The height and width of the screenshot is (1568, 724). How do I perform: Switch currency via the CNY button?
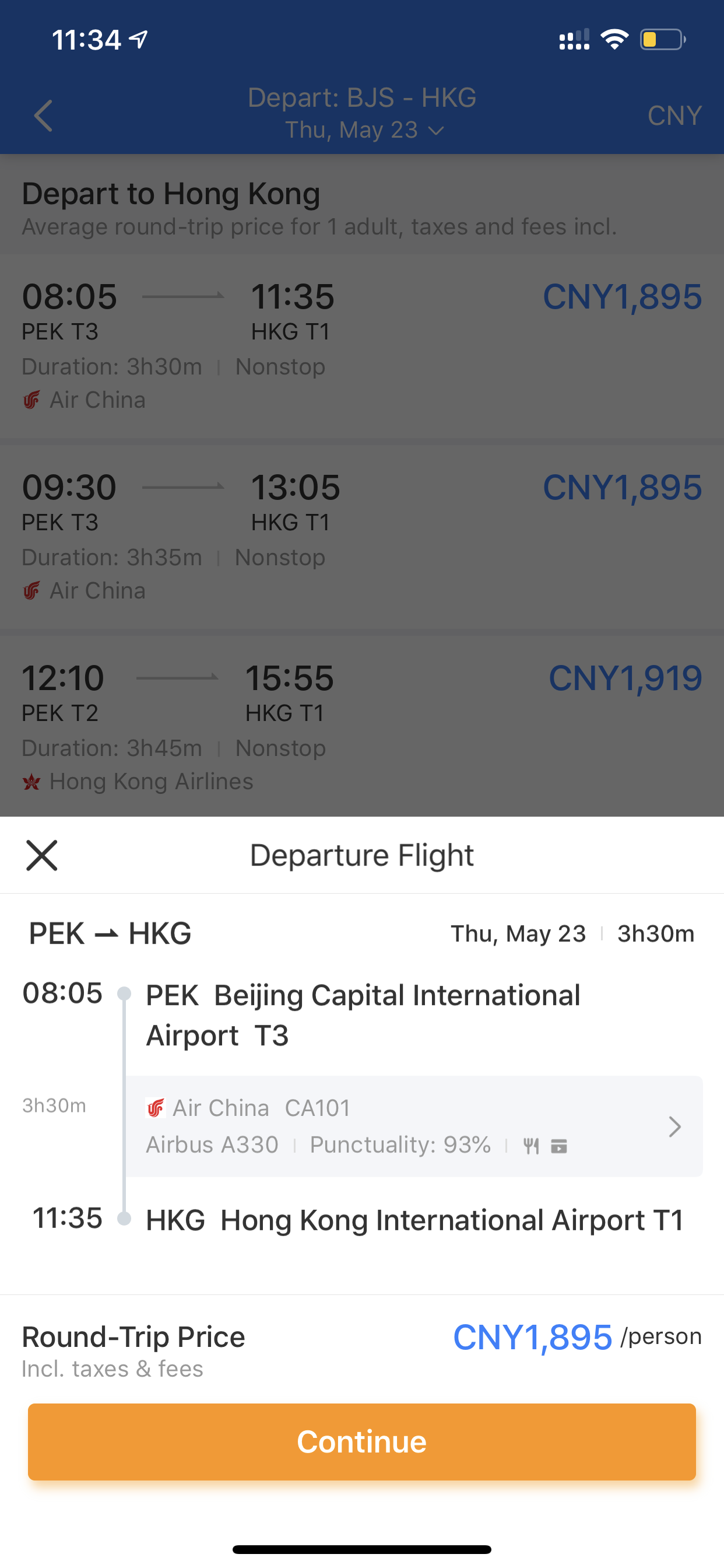click(674, 116)
